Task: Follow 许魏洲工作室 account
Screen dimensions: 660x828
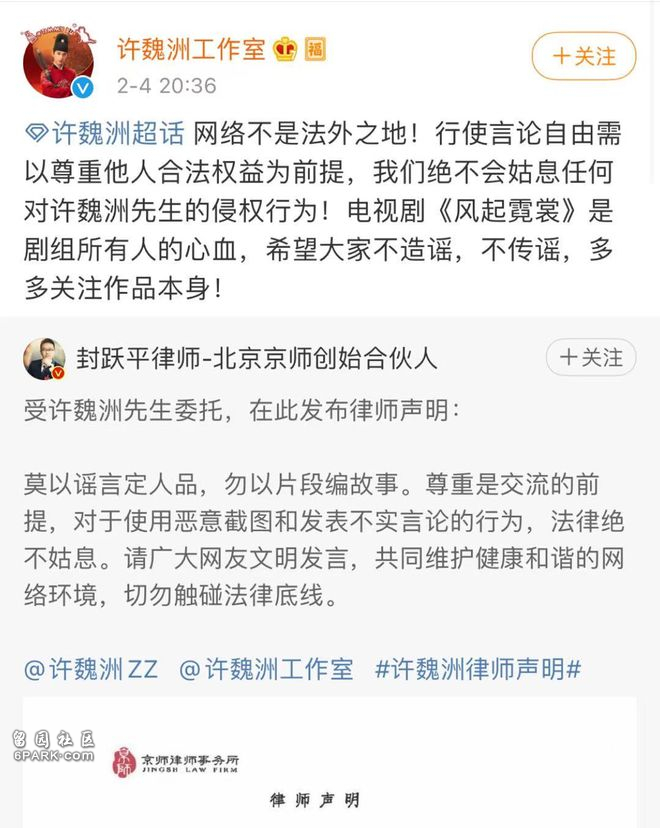Action: click(x=584, y=57)
